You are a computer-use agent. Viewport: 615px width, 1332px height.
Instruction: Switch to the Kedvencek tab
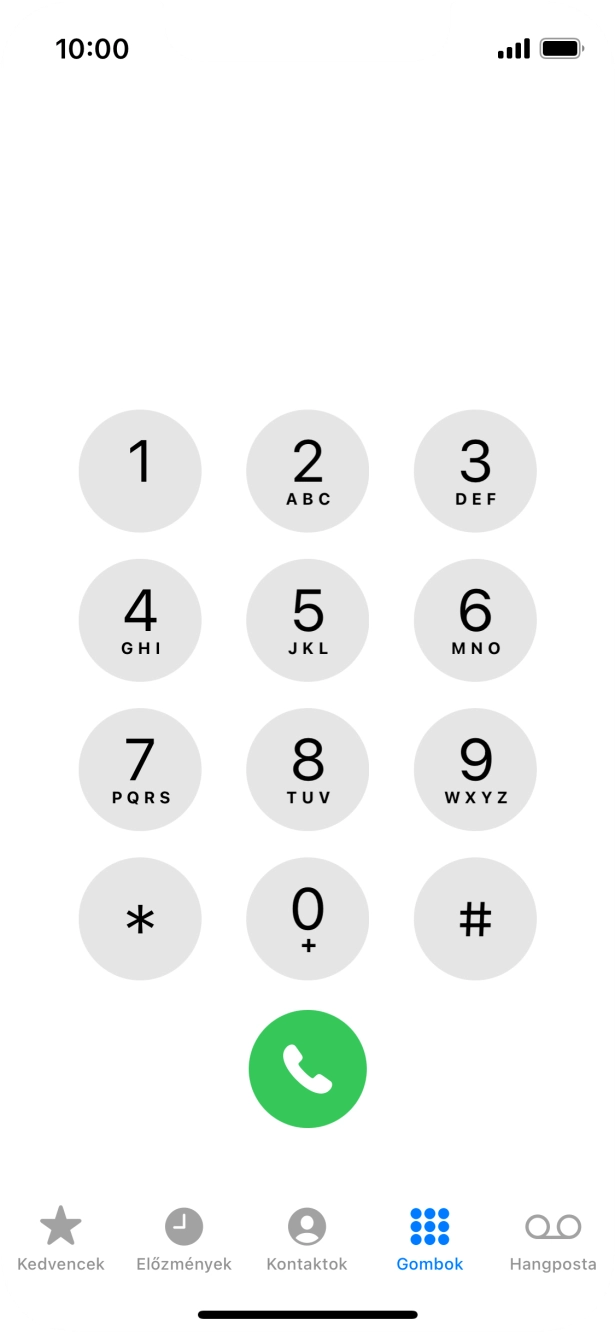[61, 1240]
